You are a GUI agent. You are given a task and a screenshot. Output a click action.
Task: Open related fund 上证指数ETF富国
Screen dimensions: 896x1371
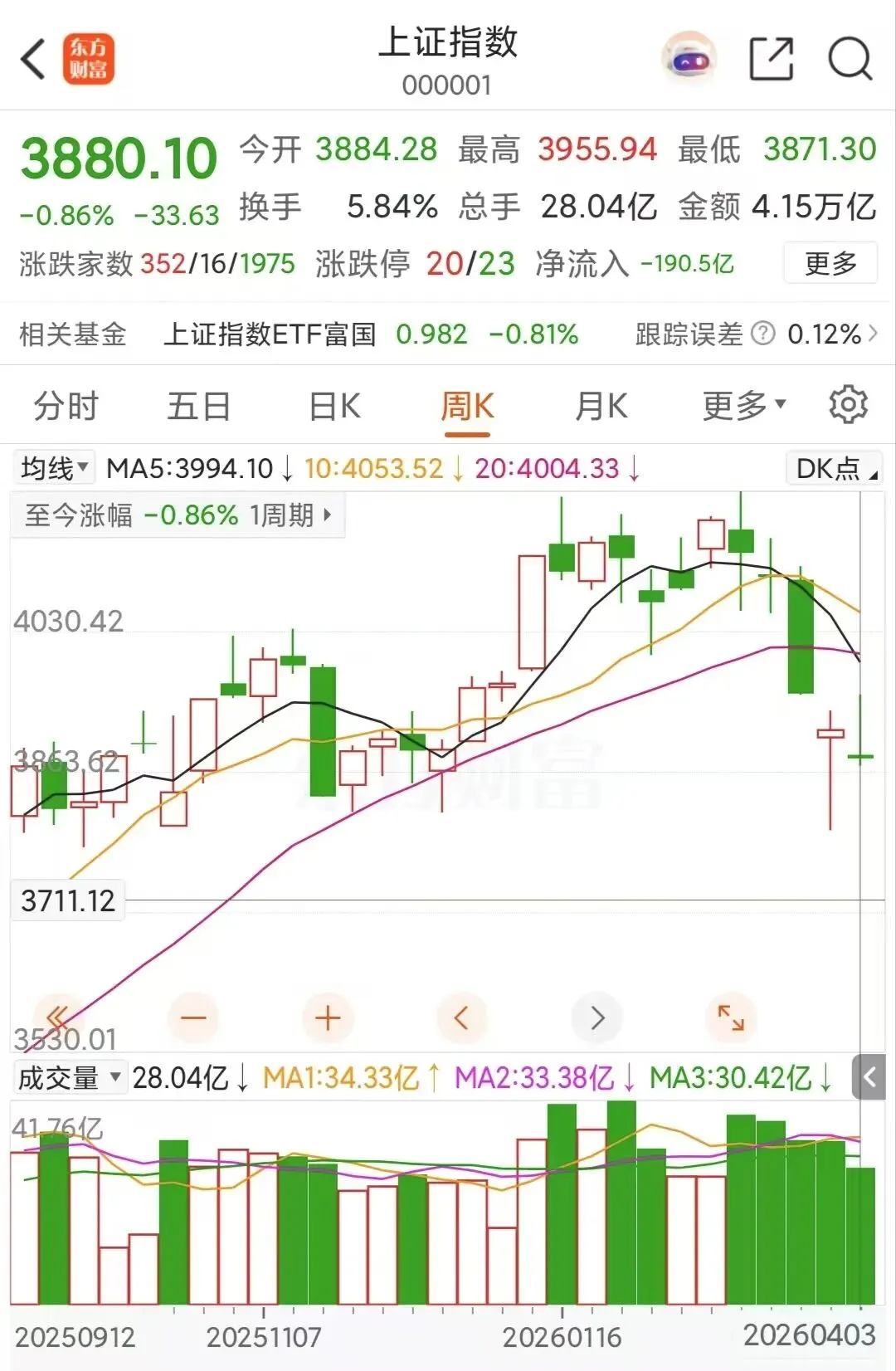click(270, 334)
